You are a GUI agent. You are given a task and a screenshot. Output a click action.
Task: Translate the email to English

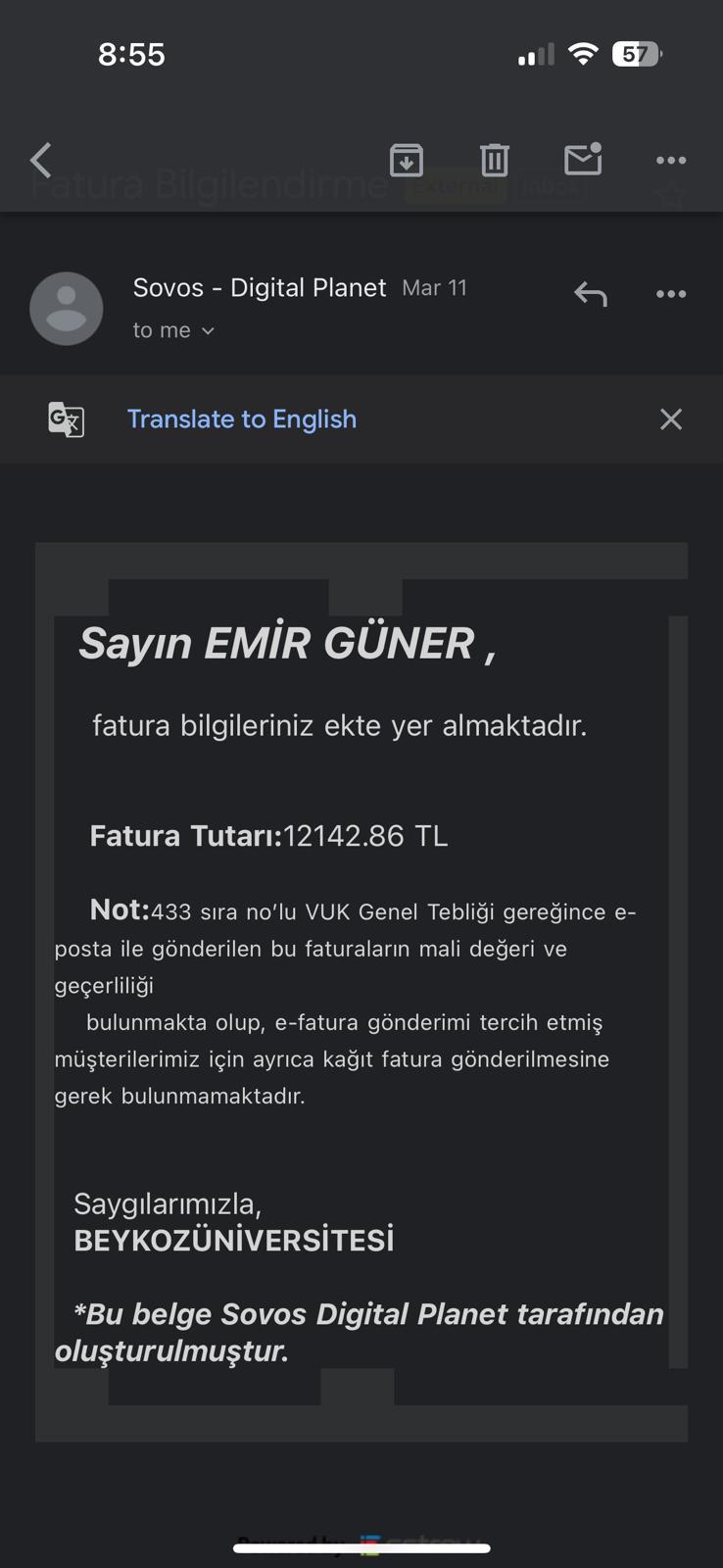(x=241, y=419)
